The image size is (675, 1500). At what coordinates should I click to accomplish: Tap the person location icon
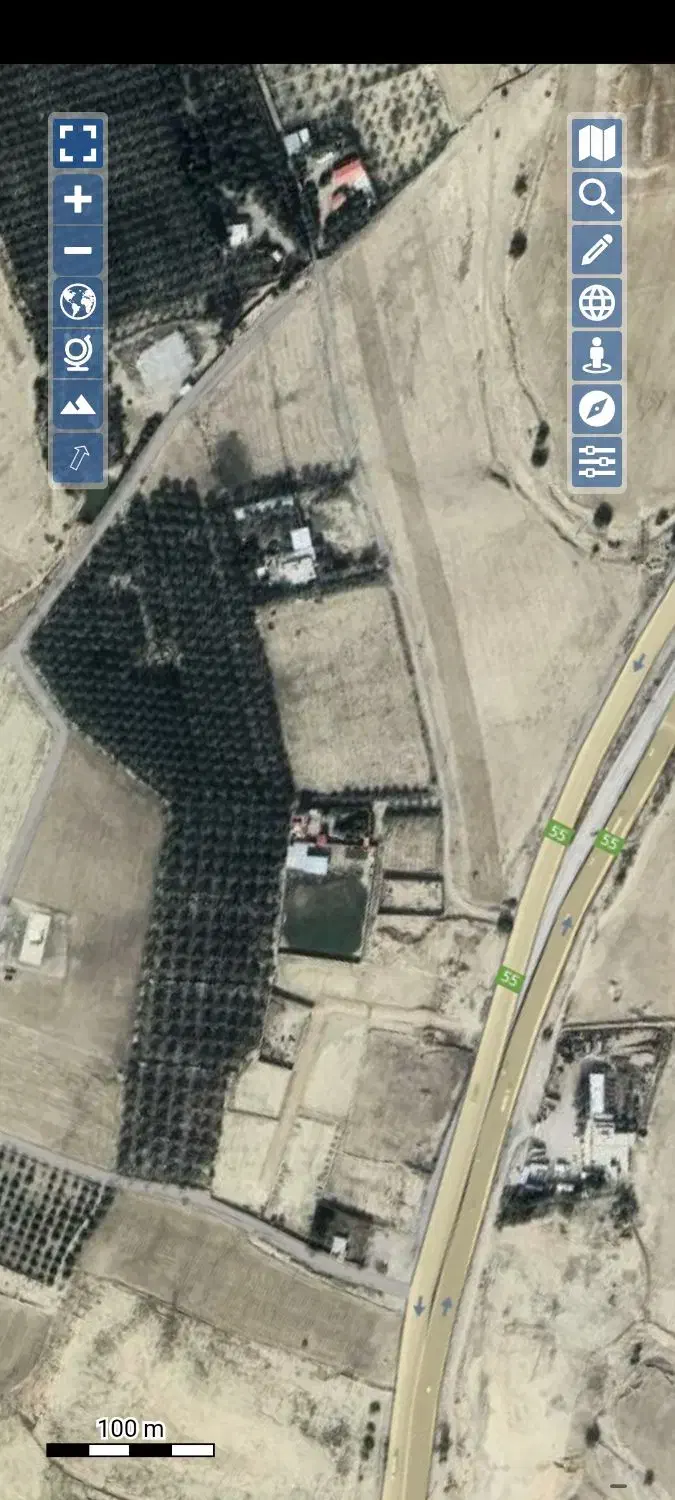(597, 355)
